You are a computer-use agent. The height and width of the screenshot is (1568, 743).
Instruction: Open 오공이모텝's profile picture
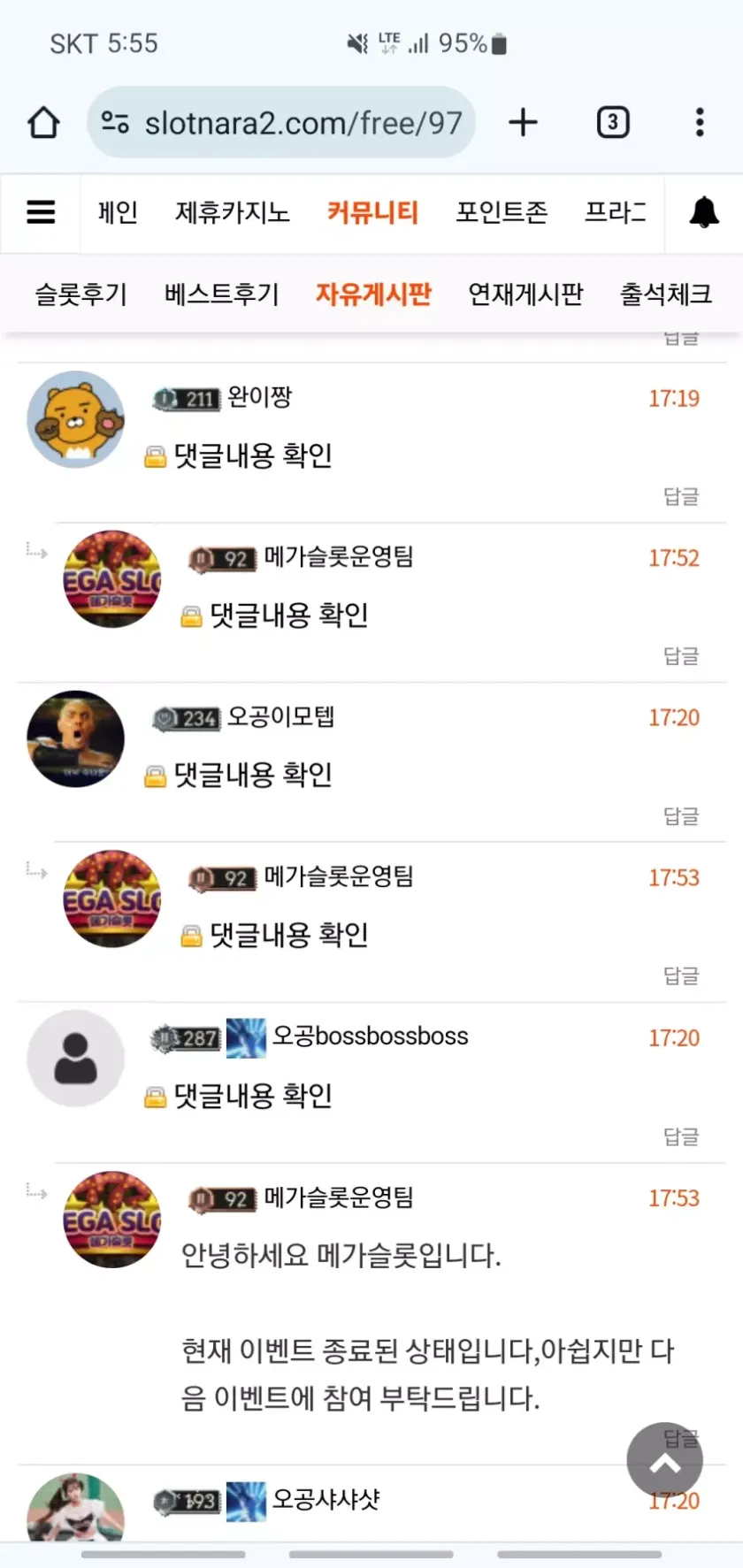[x=76, y=739]
